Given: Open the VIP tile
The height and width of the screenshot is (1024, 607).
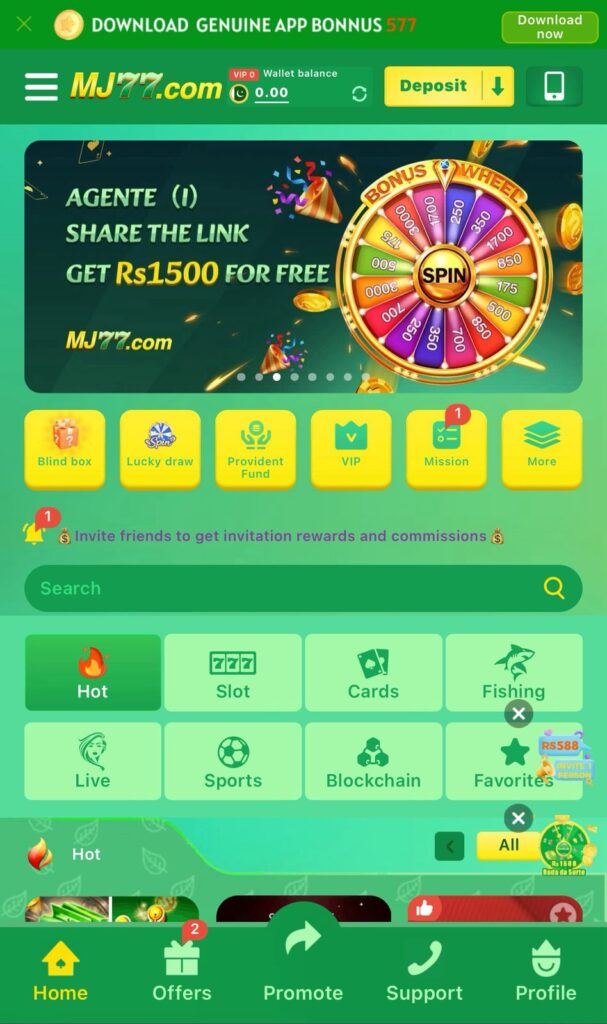Looking at the screenshot, I should click(x=351, y=447).
